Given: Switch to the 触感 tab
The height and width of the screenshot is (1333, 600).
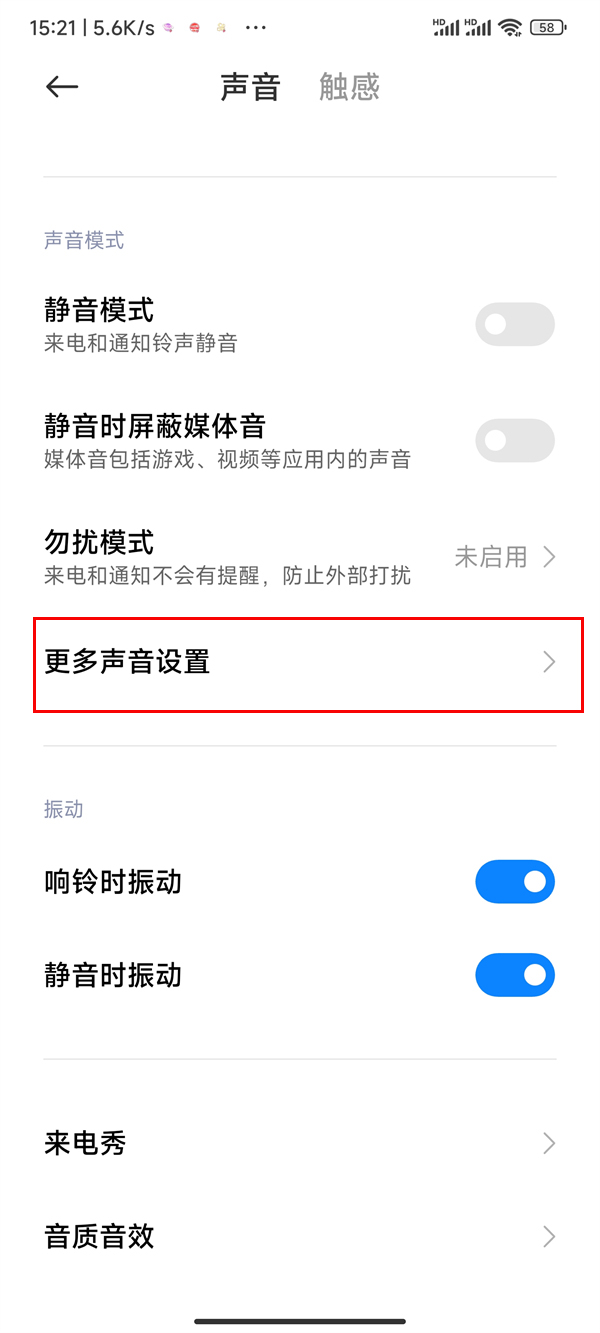Looking at the screenshot, I should [x=349, y=87].
